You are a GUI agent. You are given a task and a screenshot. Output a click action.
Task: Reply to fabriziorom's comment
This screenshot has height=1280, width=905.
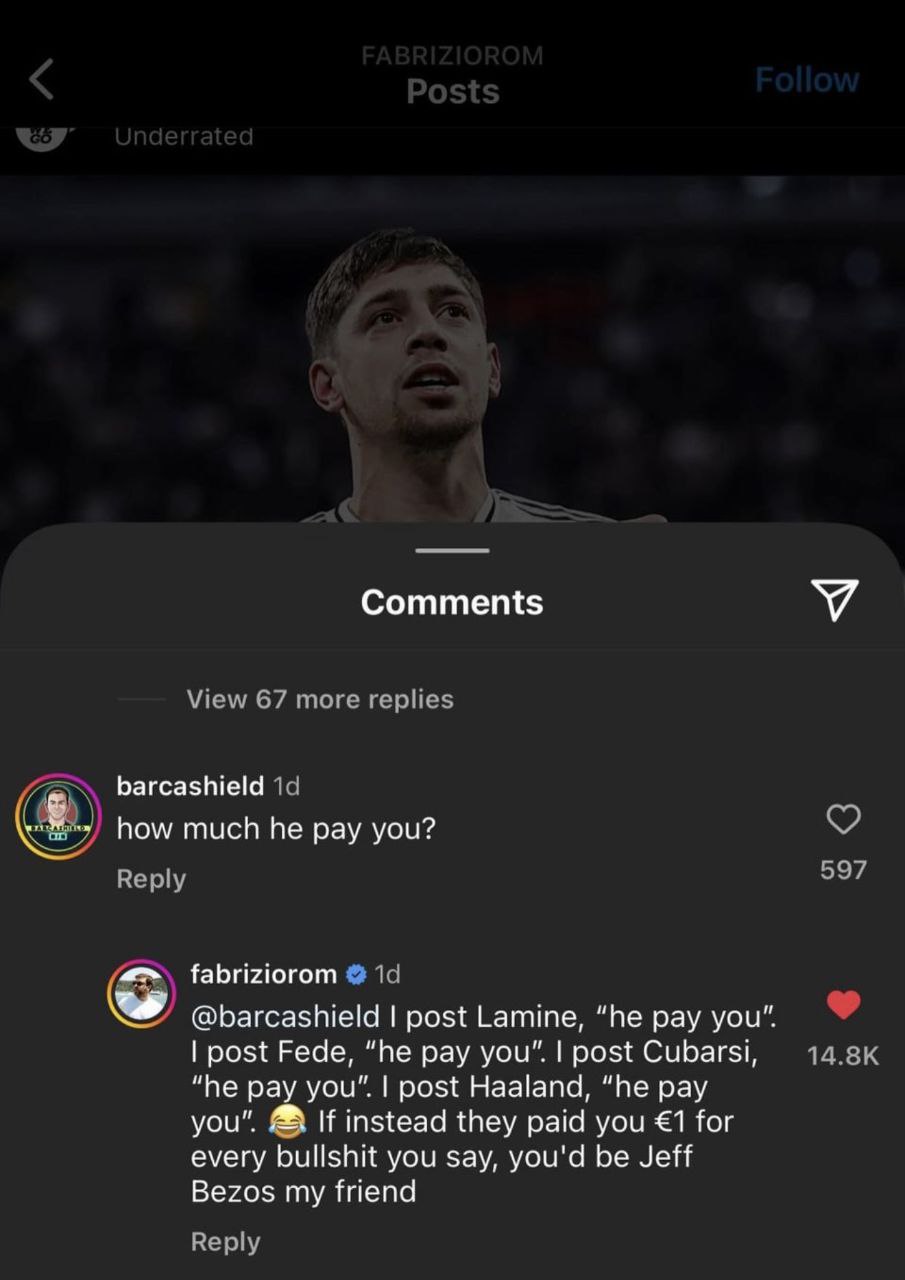coord(225,1242)
